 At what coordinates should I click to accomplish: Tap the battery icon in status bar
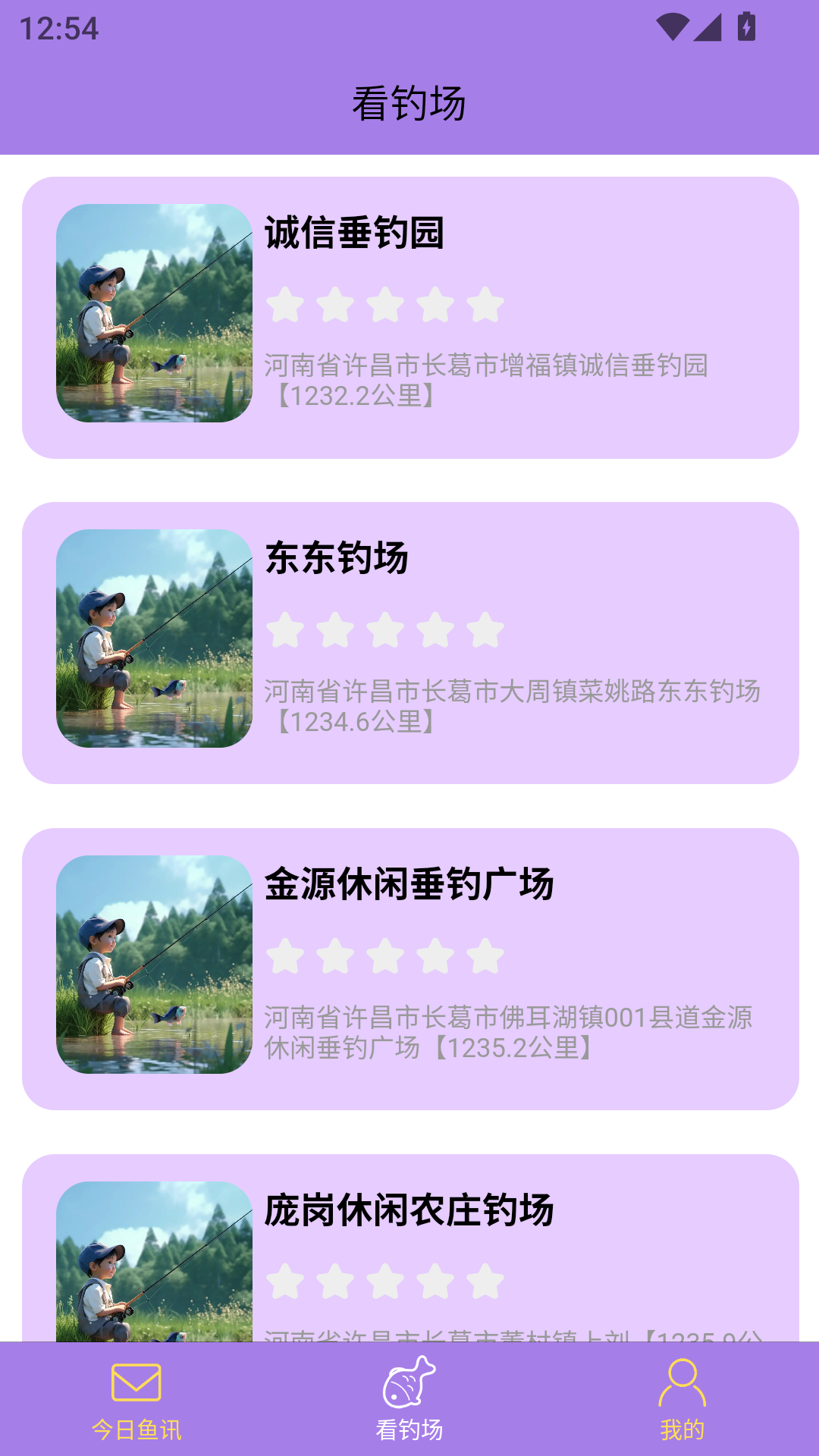[746, 25]
